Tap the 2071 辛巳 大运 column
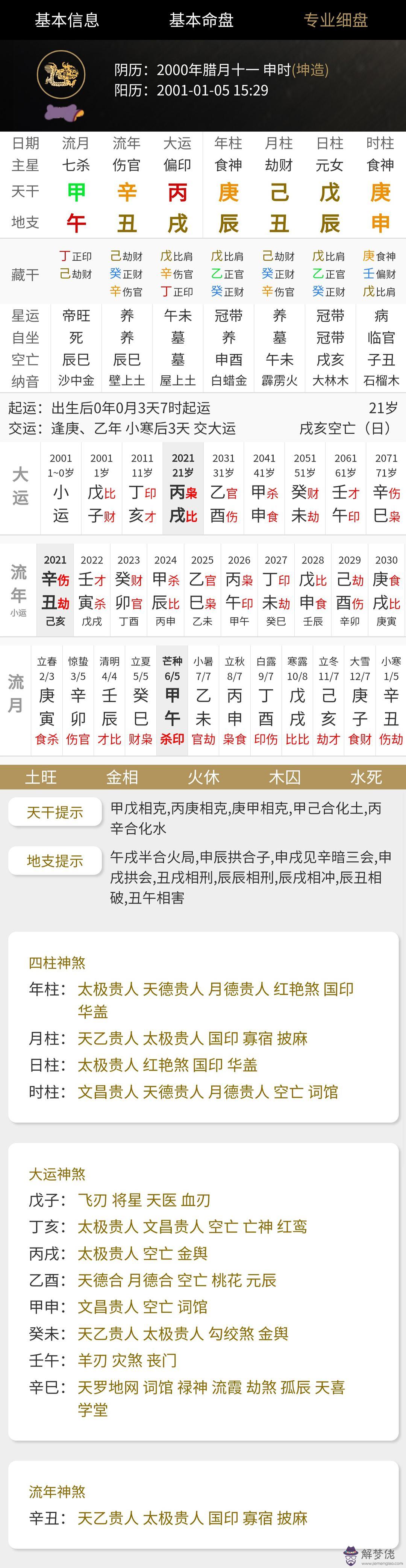The width and height of the screenshot is (406, 1568). point(386,488)
